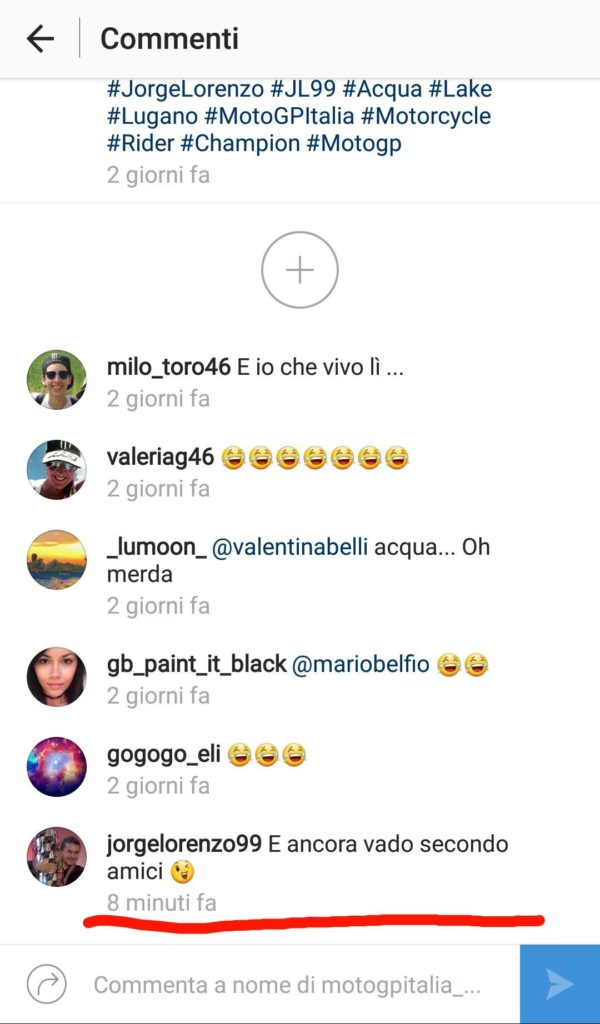
Task: Load more comments with the plus button
Action: [x=300, y=270]
